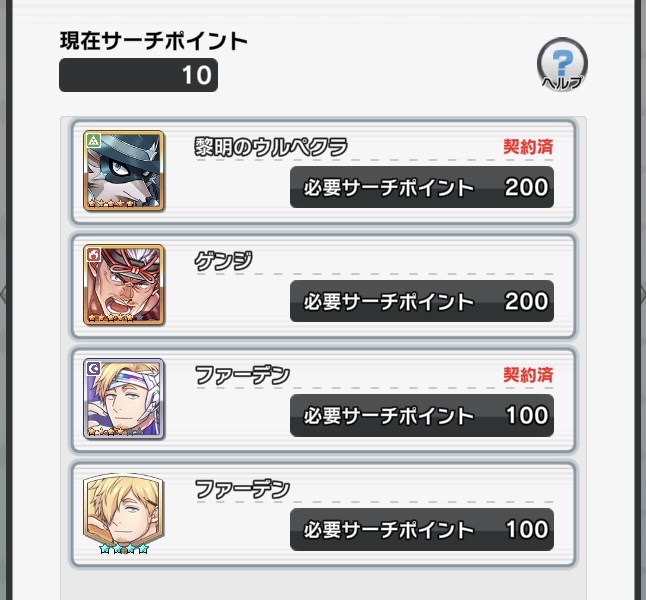Select the five-star ファーデン row

[324, 399]
